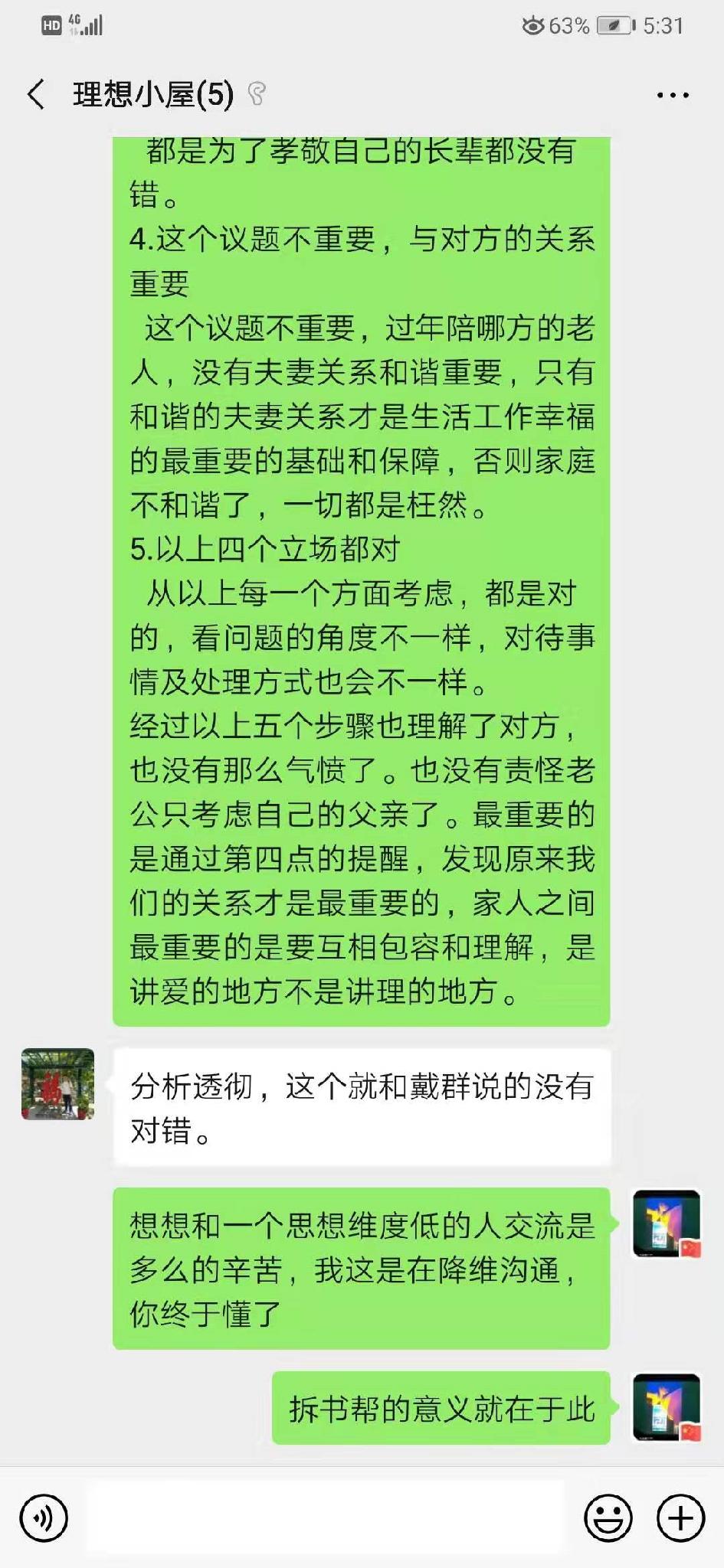Open the avatar beside the 分析透彻 message

coord(58,1084)
